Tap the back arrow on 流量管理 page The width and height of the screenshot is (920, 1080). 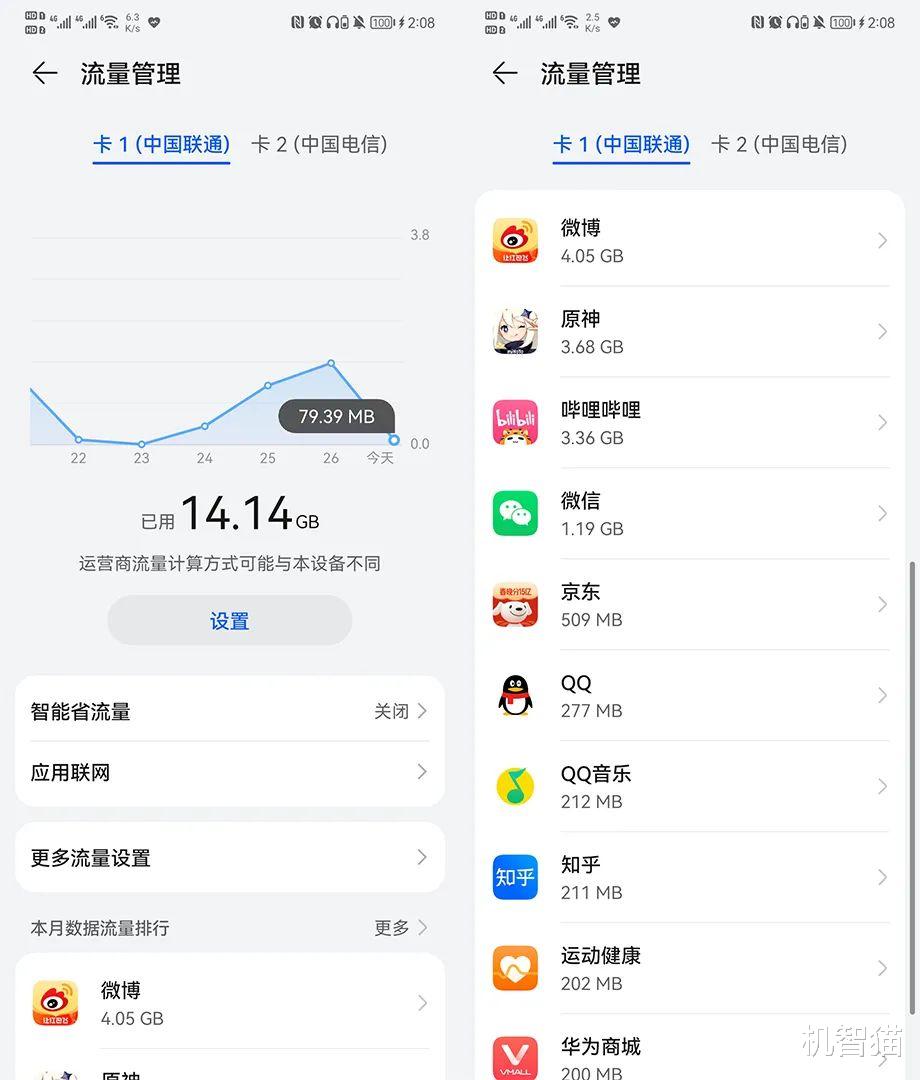(x=44, y=72)
